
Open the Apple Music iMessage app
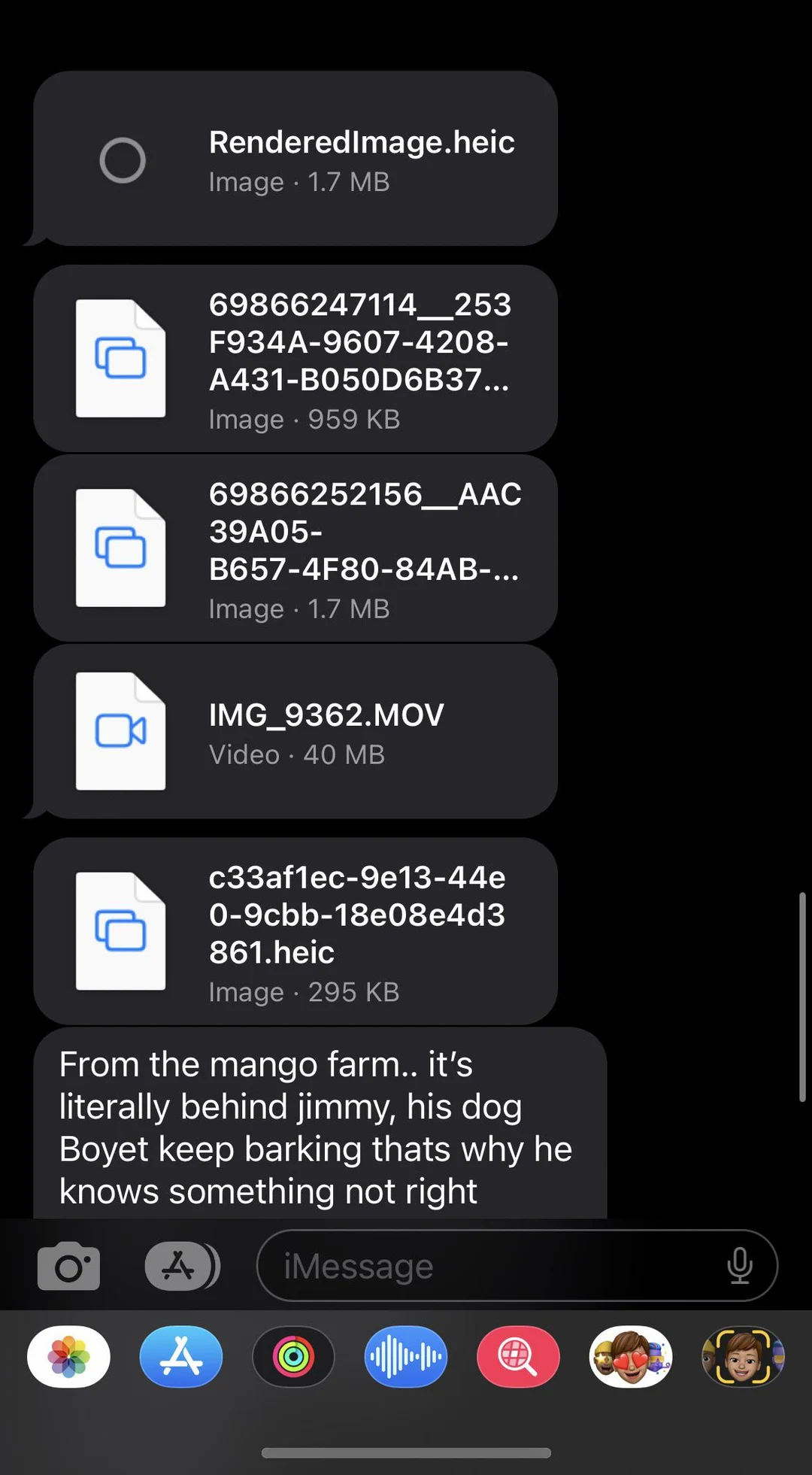coord(405,1358)
